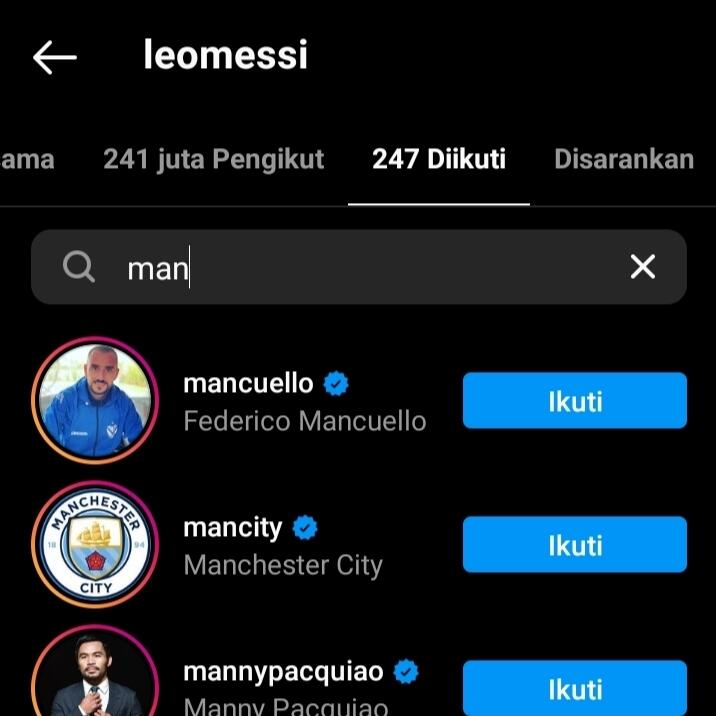Go back from leomessi's following list

(54, 57)
